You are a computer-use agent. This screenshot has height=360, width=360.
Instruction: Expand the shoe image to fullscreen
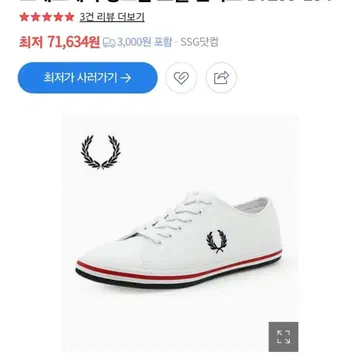pyautogui.click(x=283, y=337)
